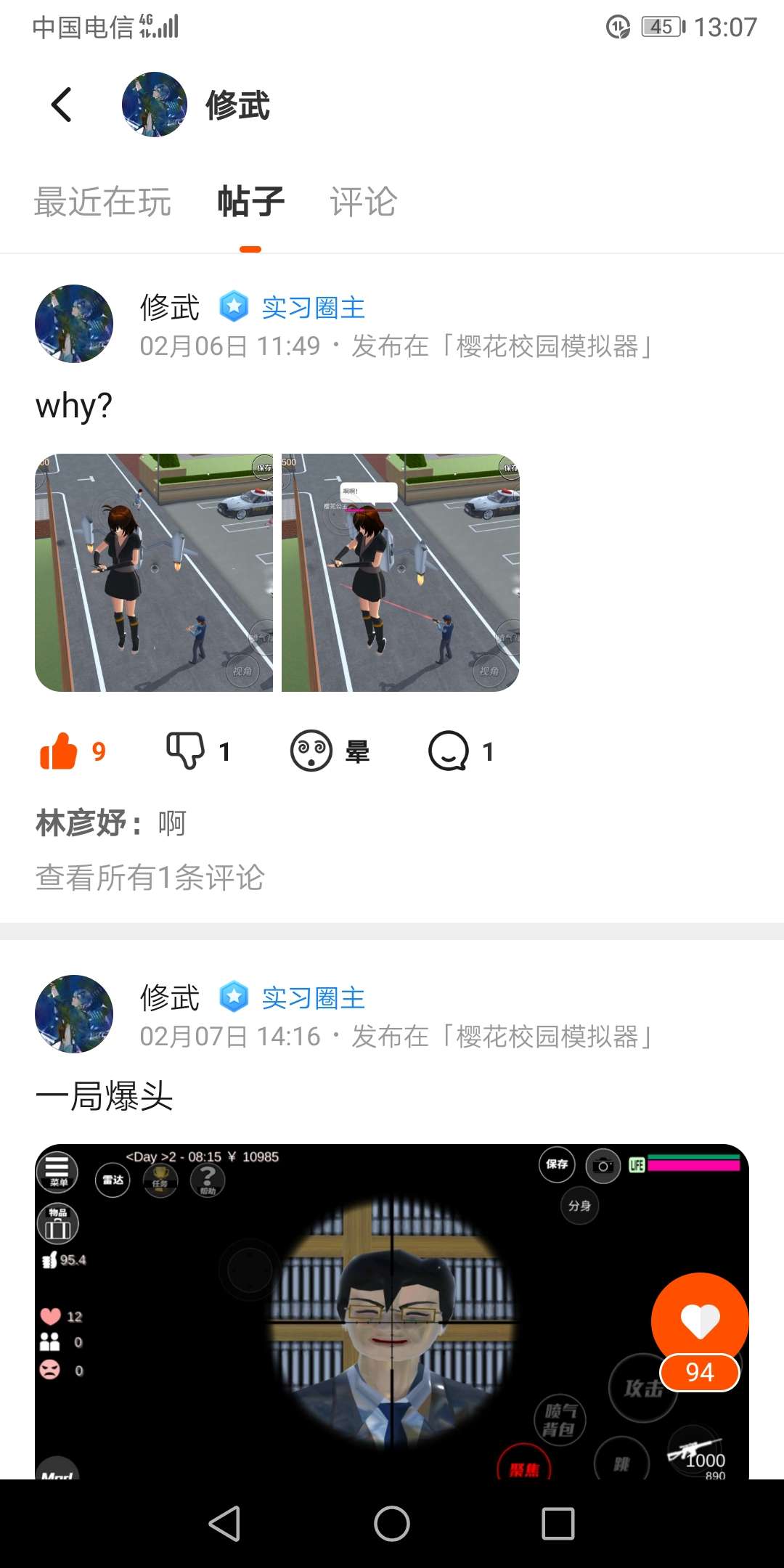Open 樱花校园模拟器 circle from the 02月06日 post
Image resolution: width=784 pixels, height=1568 pixels.
coord(548,346)
